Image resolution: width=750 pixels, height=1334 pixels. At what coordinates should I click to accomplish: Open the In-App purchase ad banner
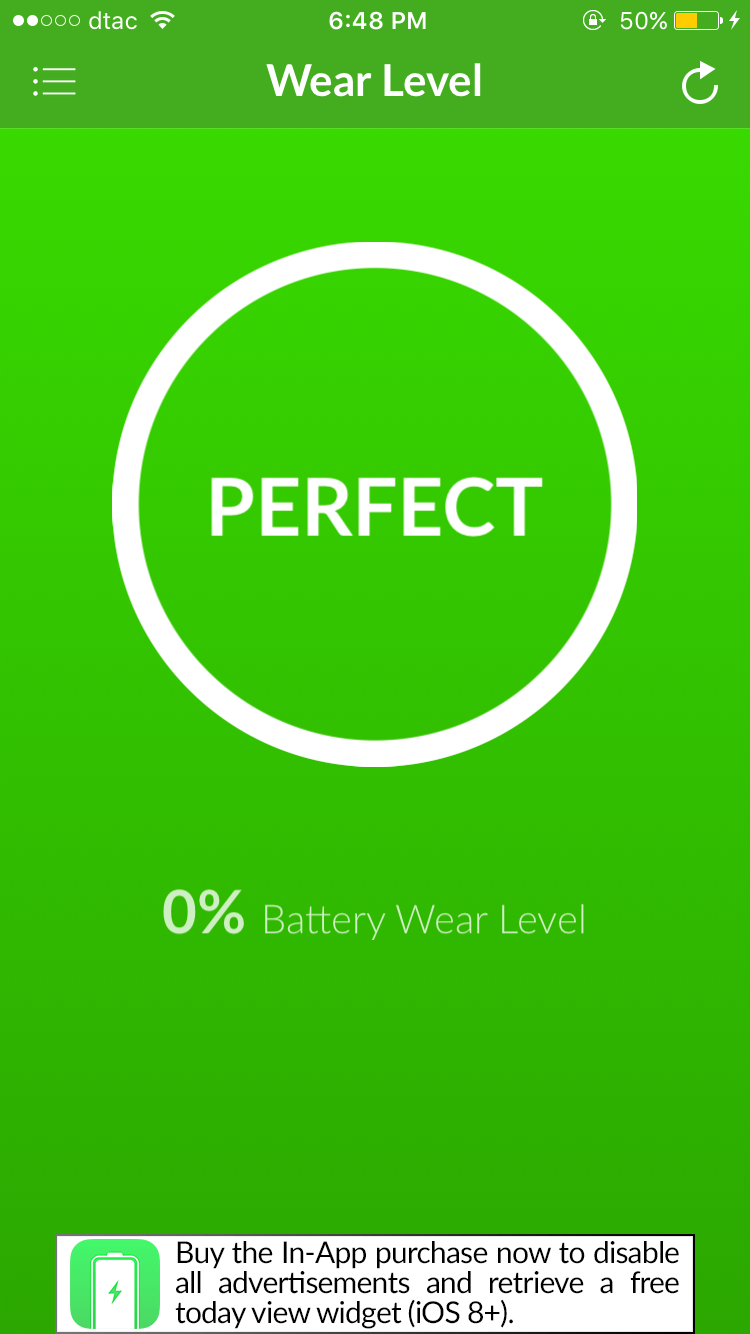(375, 1283)
